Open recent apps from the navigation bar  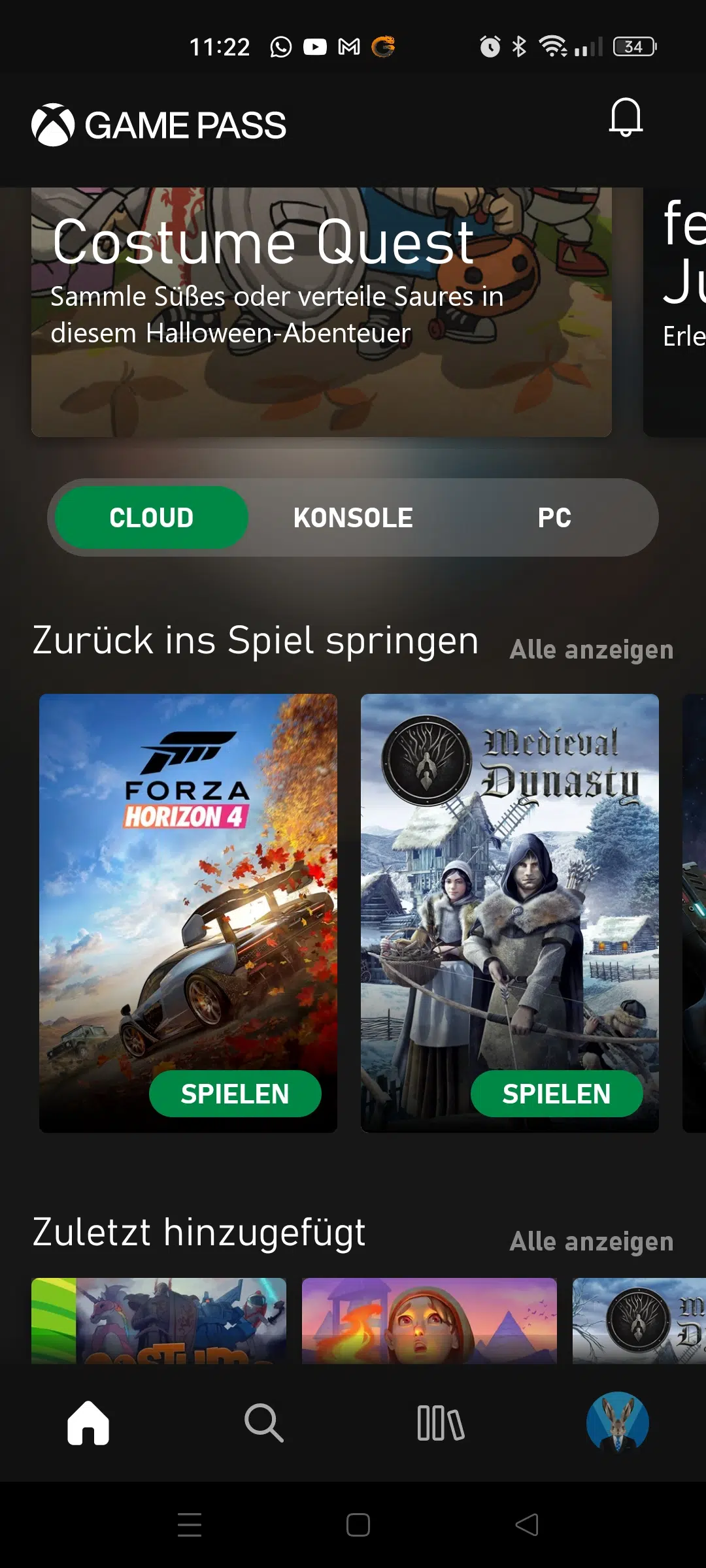(190, 1525)
